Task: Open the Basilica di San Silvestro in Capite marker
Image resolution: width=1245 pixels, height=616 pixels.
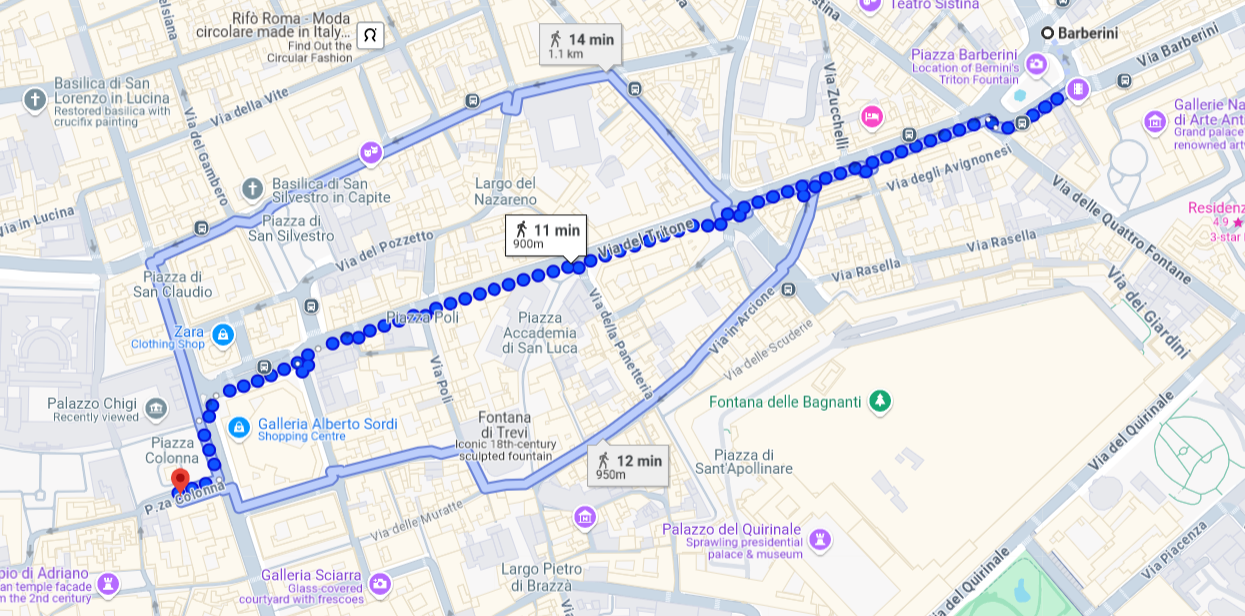Action: click(x=252, y=188)
